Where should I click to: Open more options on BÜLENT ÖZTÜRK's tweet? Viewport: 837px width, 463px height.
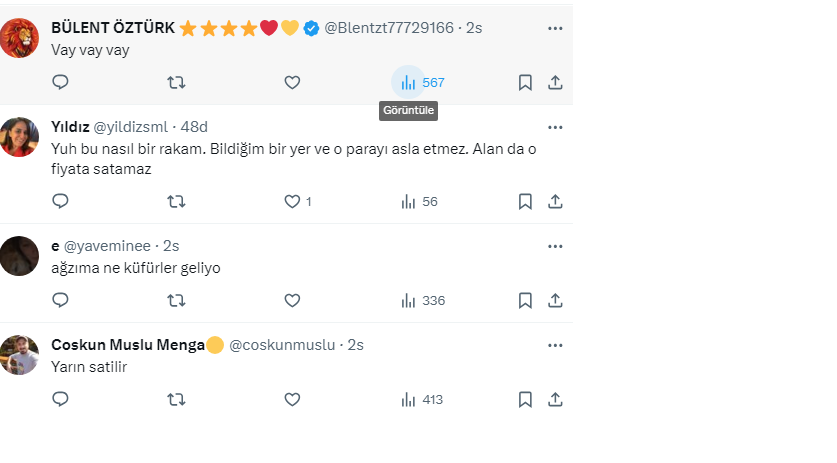[x=555, y=28]
